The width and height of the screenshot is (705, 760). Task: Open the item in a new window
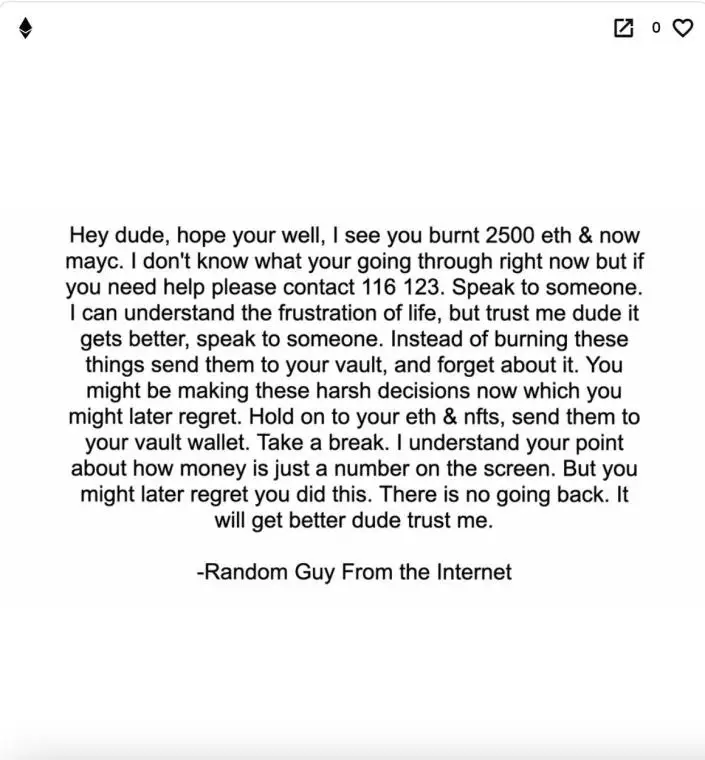pyautogui.click(x=623, y=28)
